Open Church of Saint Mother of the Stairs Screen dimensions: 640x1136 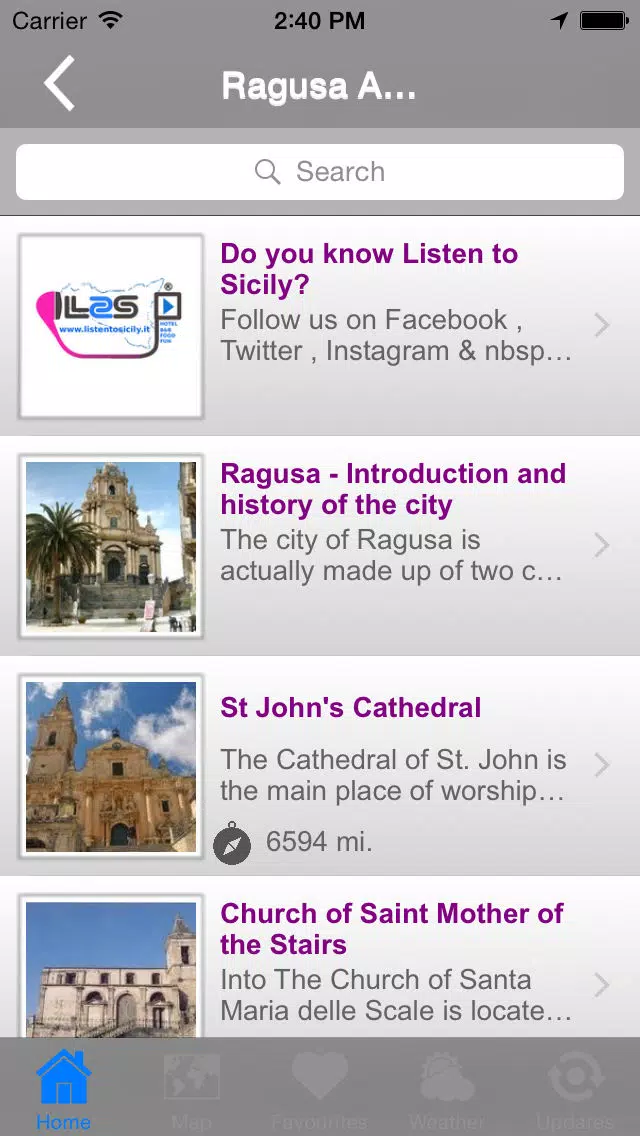pyautogui.click(x=320, y=957)
